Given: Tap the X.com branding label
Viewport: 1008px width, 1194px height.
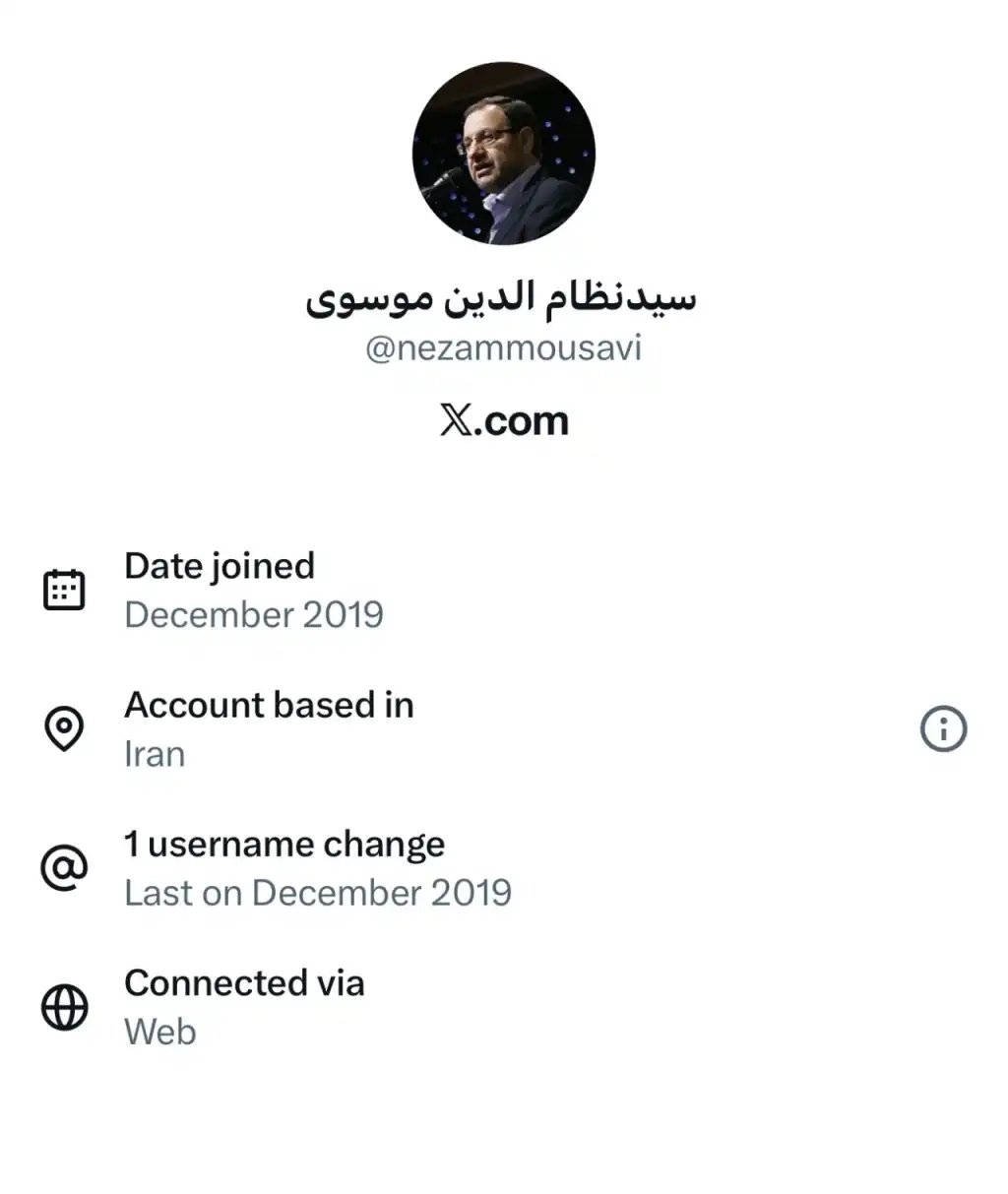Looking at the screenshot, I should point(504,420).
